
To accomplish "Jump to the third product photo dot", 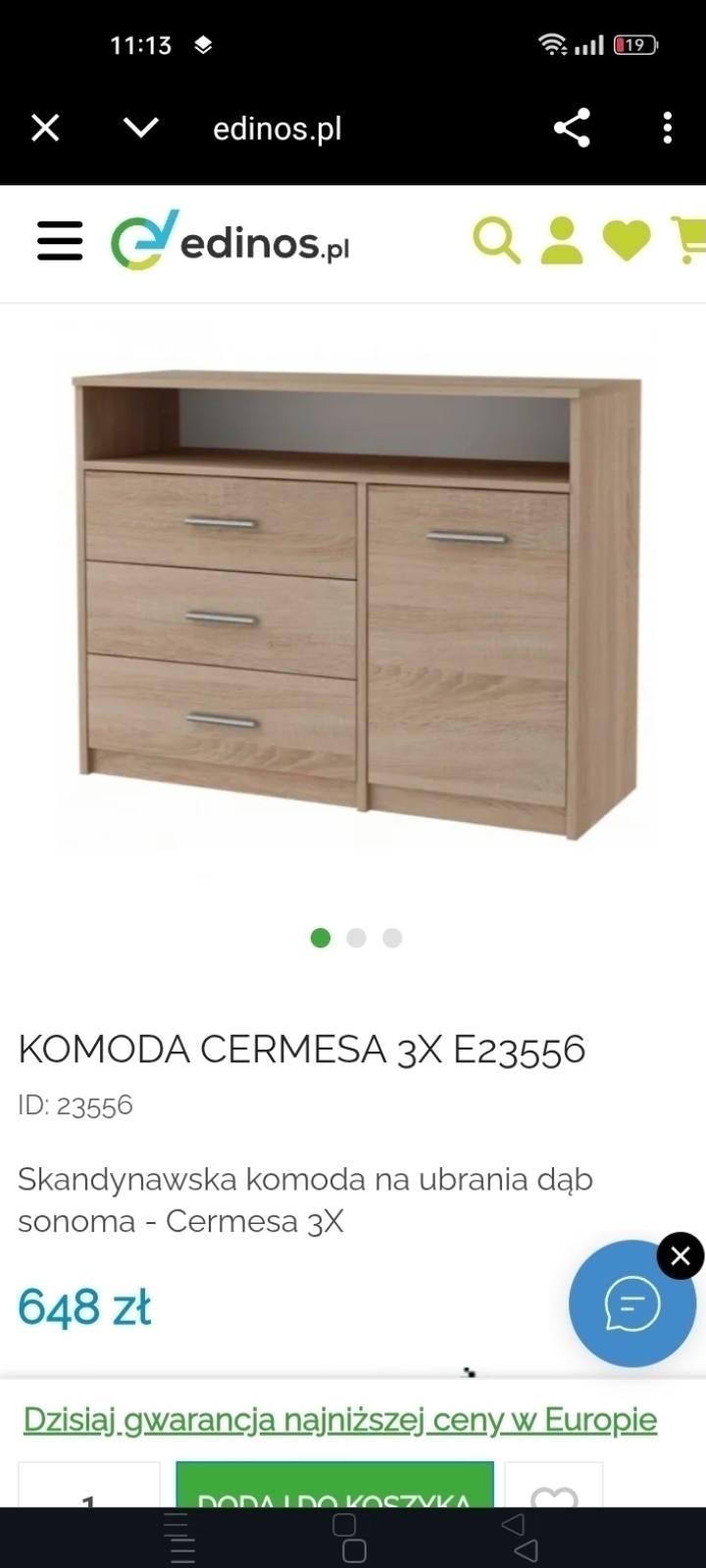I will pyautogui.click(x=392, y=938).
